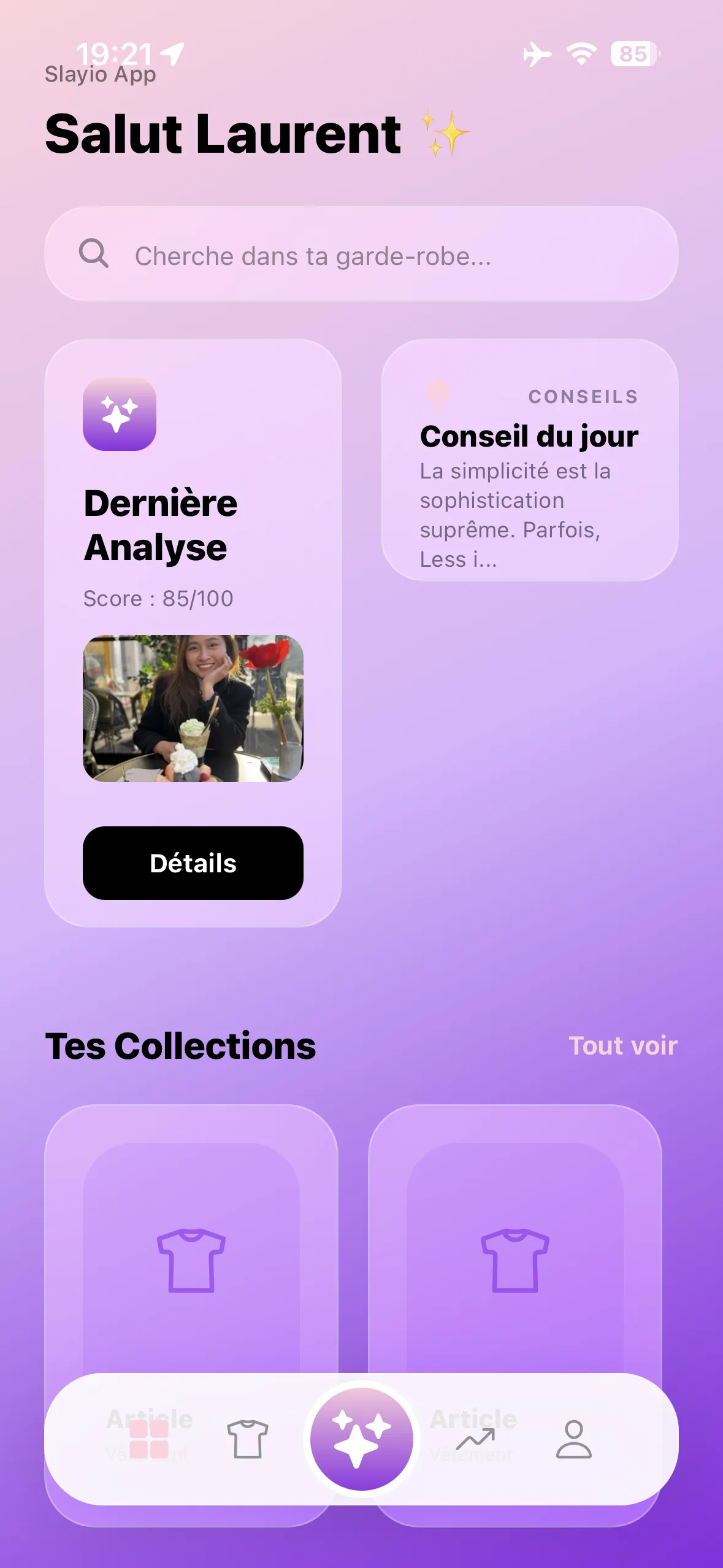
Task: Tap the Salut Laurent greeting
Action: [x=223, y=132]
